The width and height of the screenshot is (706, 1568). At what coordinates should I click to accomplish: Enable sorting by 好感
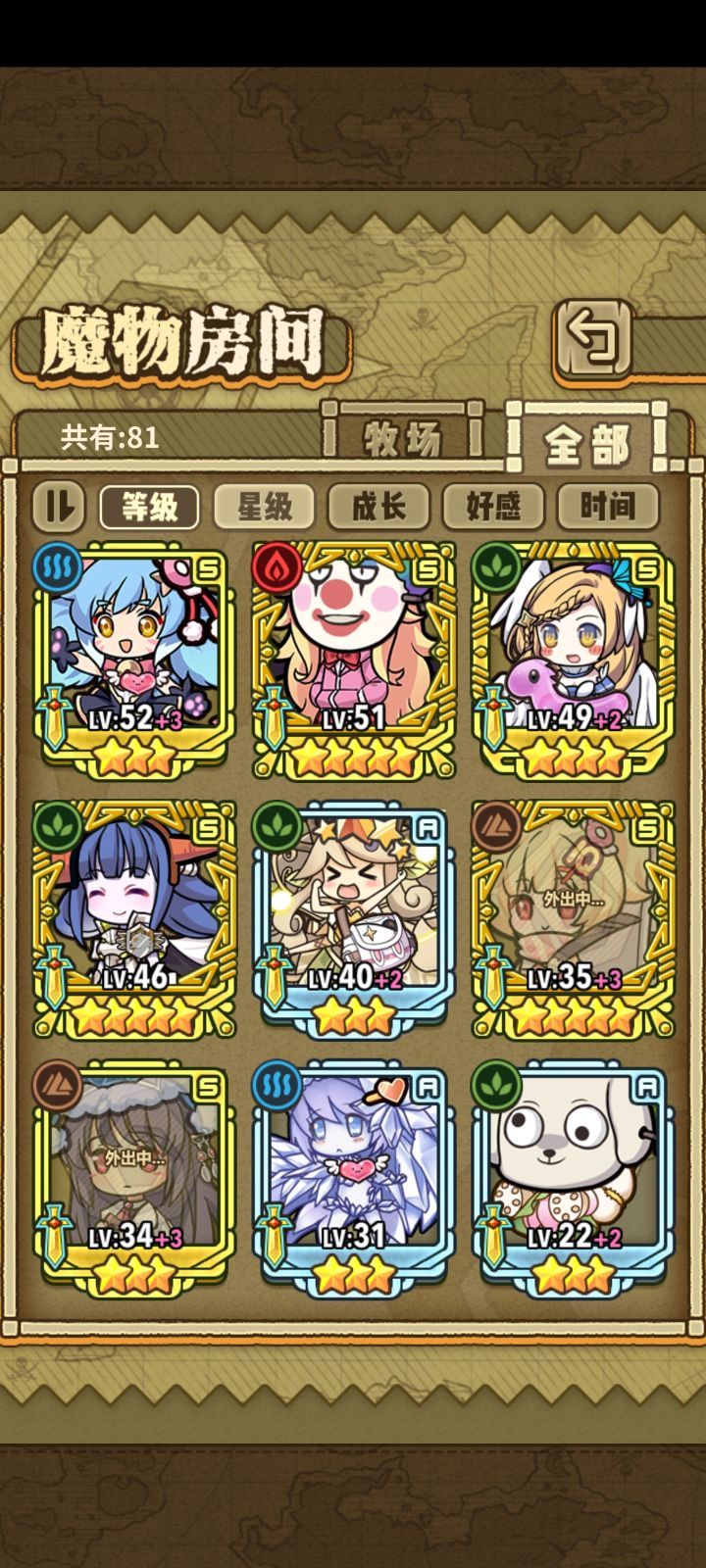coord(493,506)
